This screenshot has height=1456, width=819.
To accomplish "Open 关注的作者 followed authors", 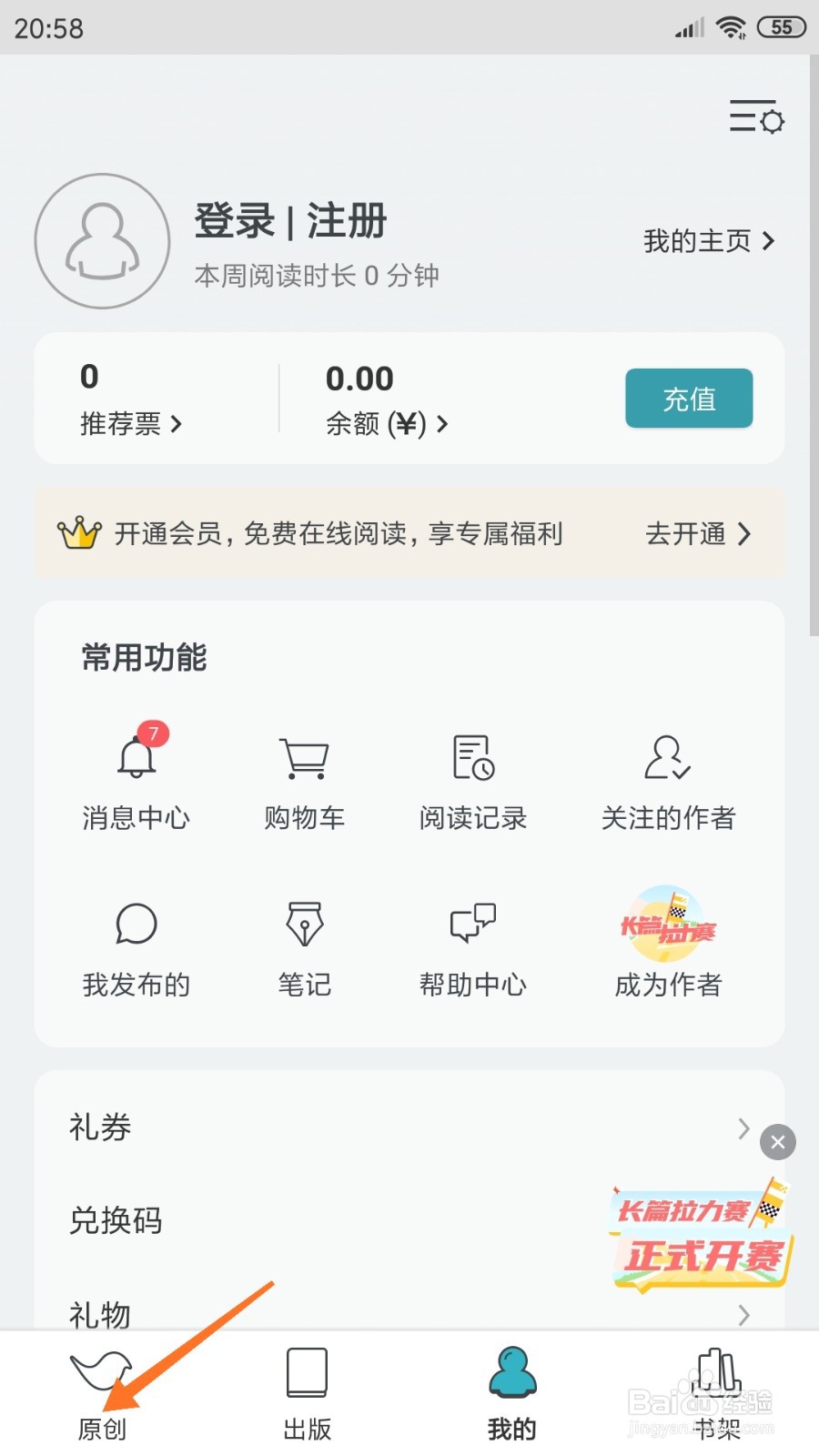I will click(x=667, y=758).
